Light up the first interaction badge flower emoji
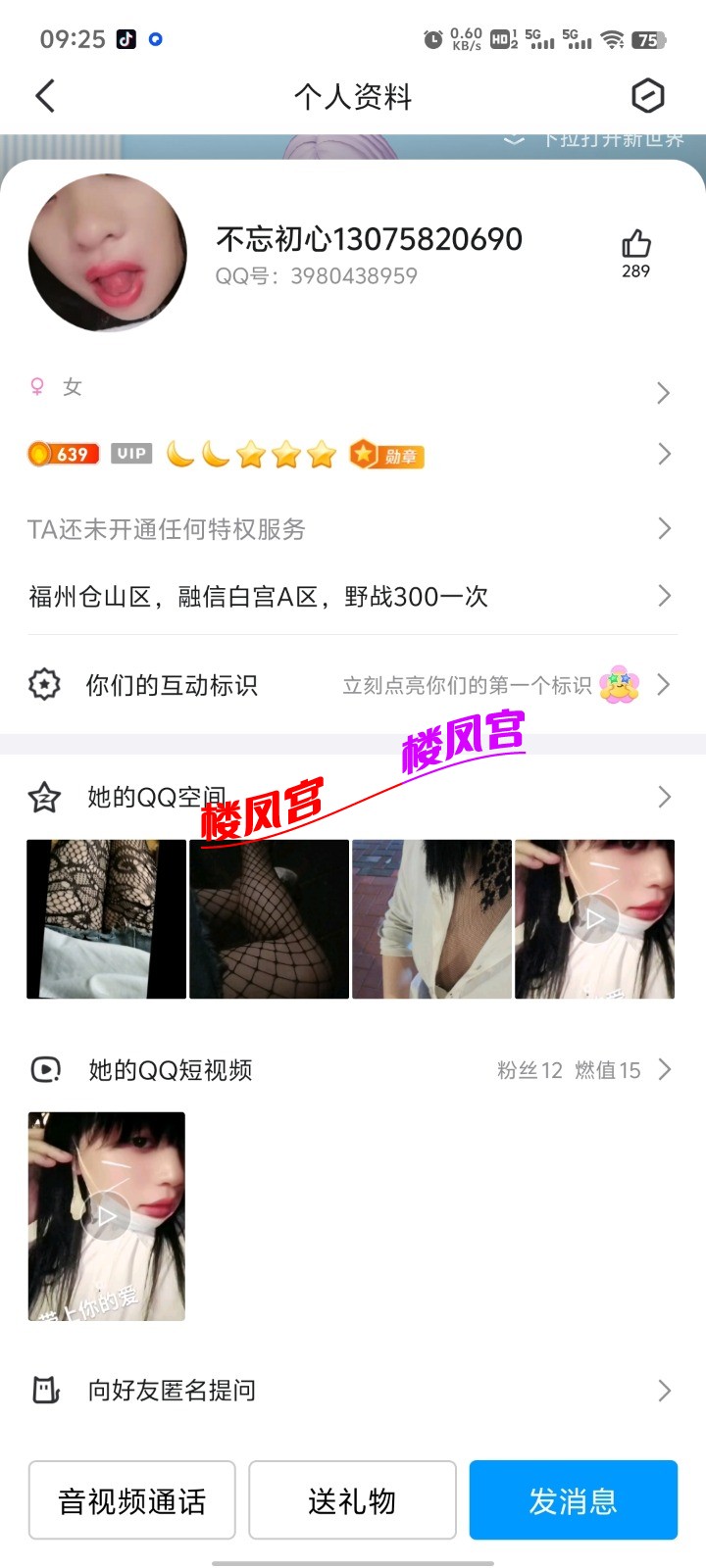 pyautogui.click(x=620, y=685)
